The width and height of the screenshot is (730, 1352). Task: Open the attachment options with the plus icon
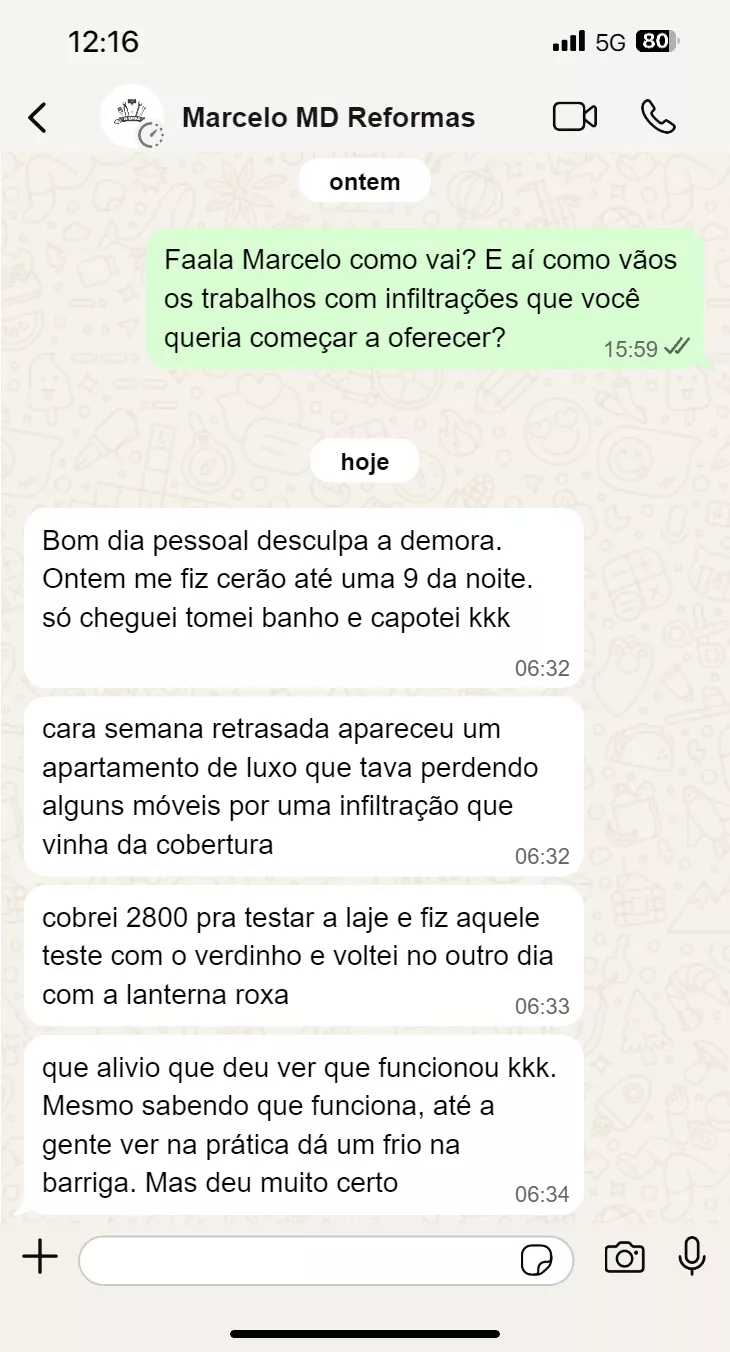39,1259
